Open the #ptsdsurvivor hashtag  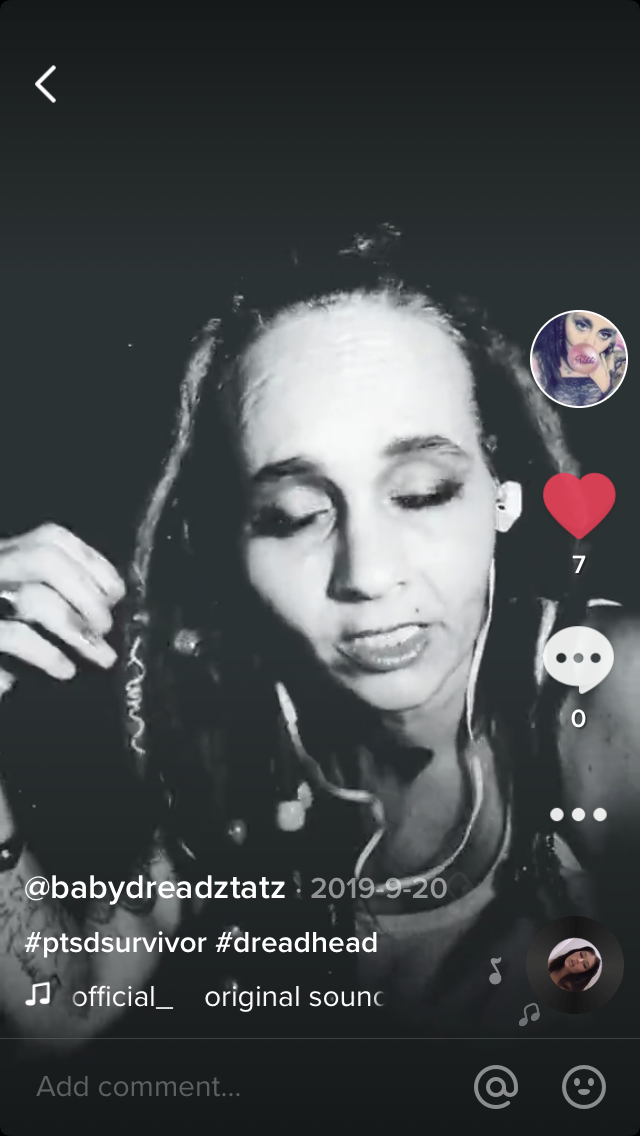[x=115, y=942]
